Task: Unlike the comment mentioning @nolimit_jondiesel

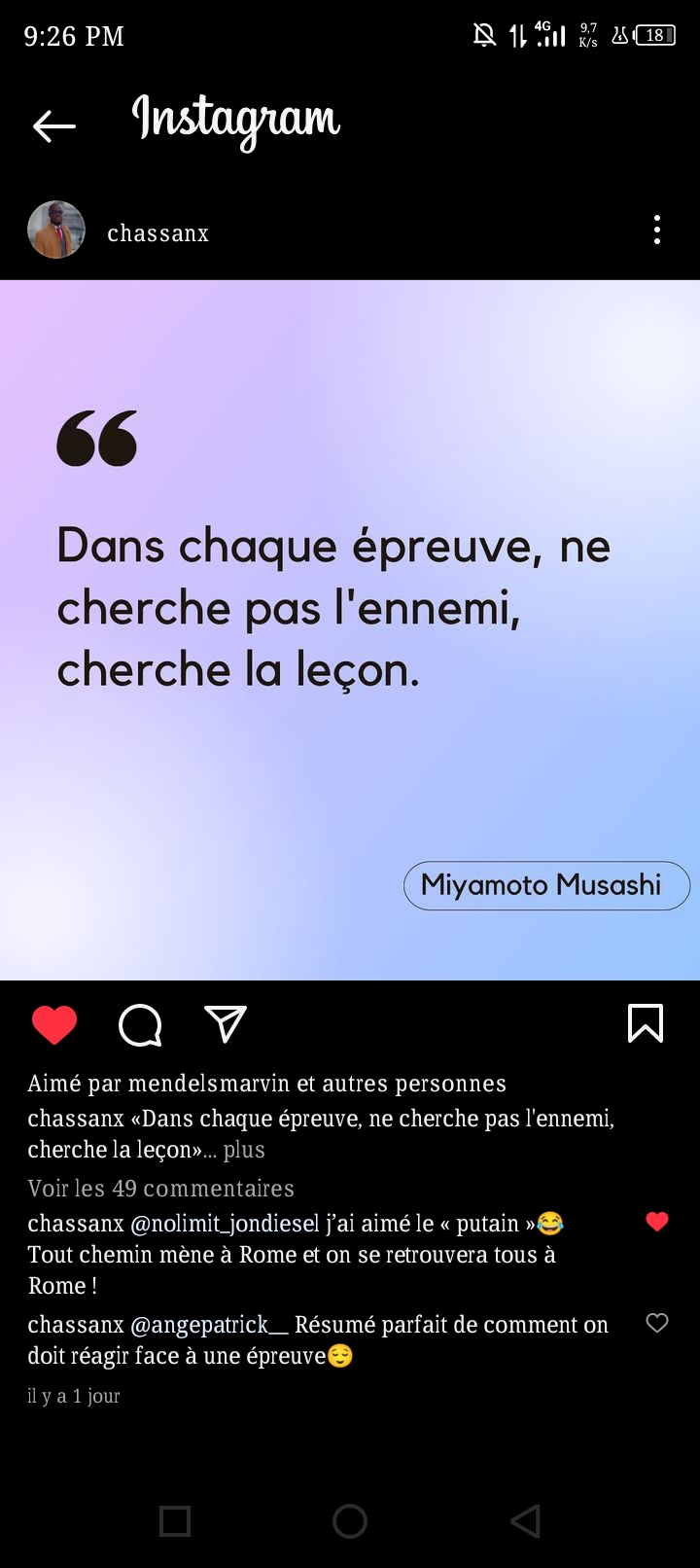Action: pyautogui.click(x=657, y=1222)
